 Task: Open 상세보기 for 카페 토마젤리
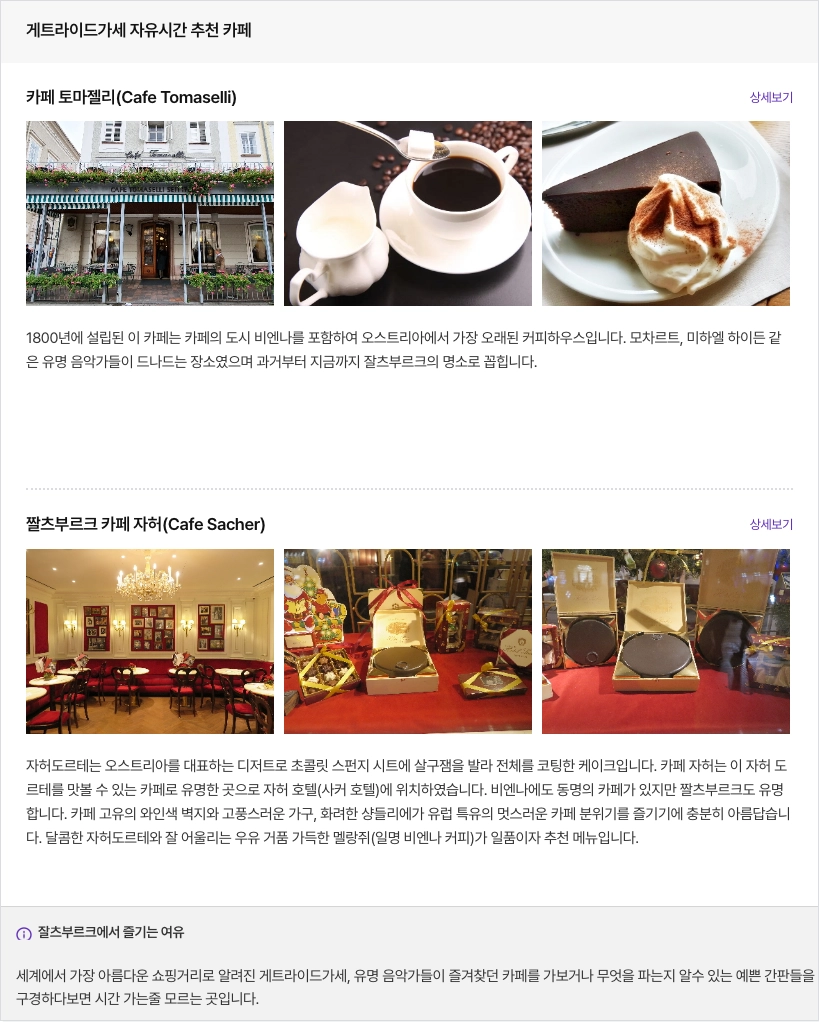[x=770, y=97]
